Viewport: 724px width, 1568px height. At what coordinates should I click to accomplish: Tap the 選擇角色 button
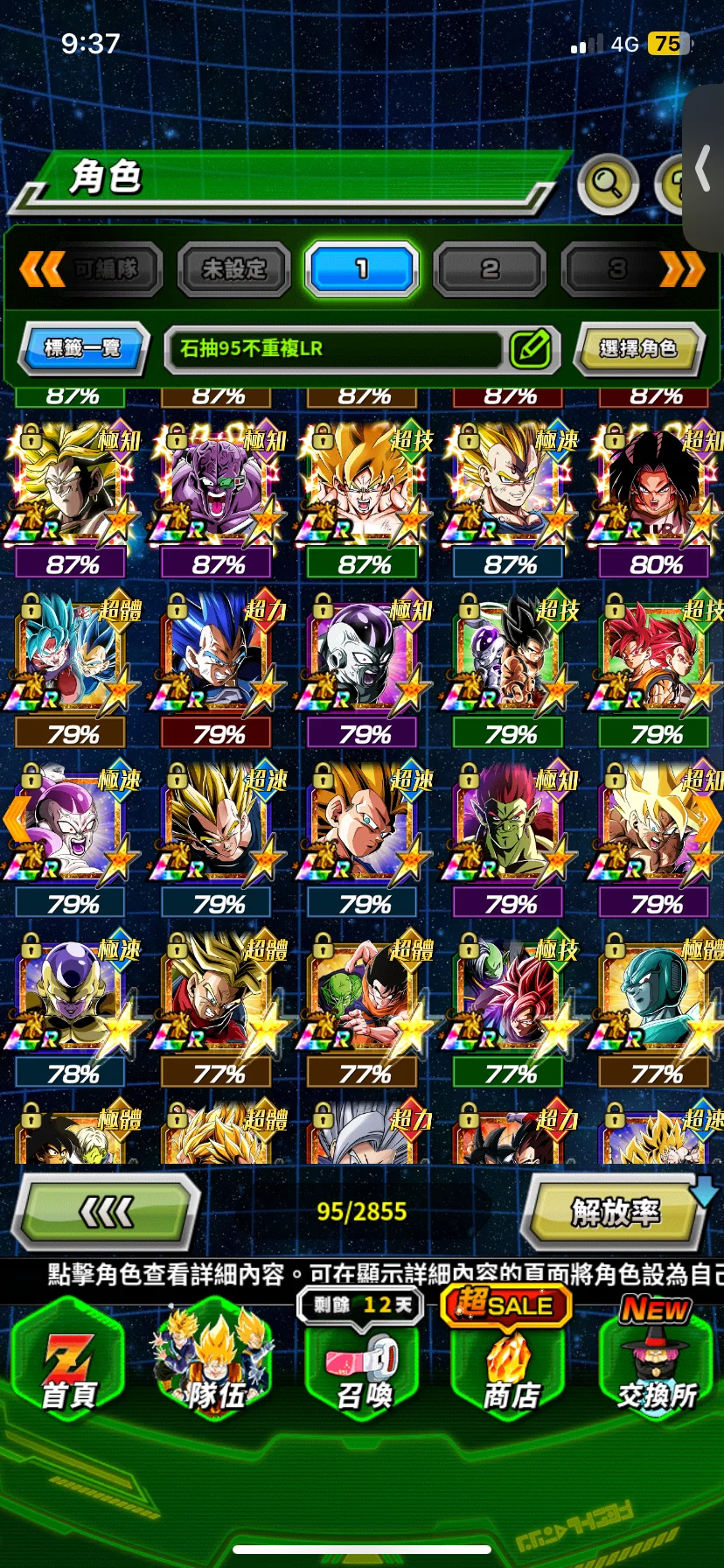pyautogui.click(x=639, y=348)
